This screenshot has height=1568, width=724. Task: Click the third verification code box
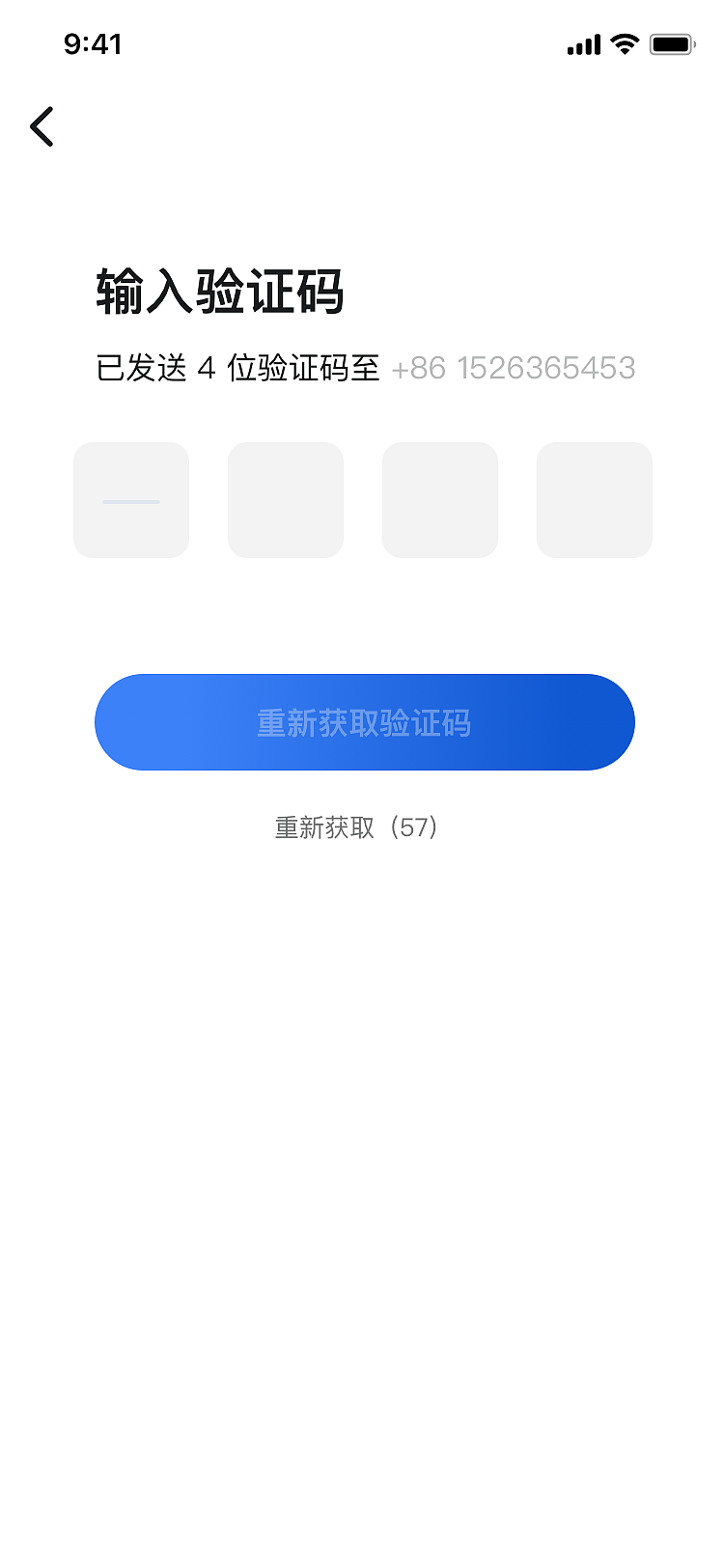(x=440, y=500)
